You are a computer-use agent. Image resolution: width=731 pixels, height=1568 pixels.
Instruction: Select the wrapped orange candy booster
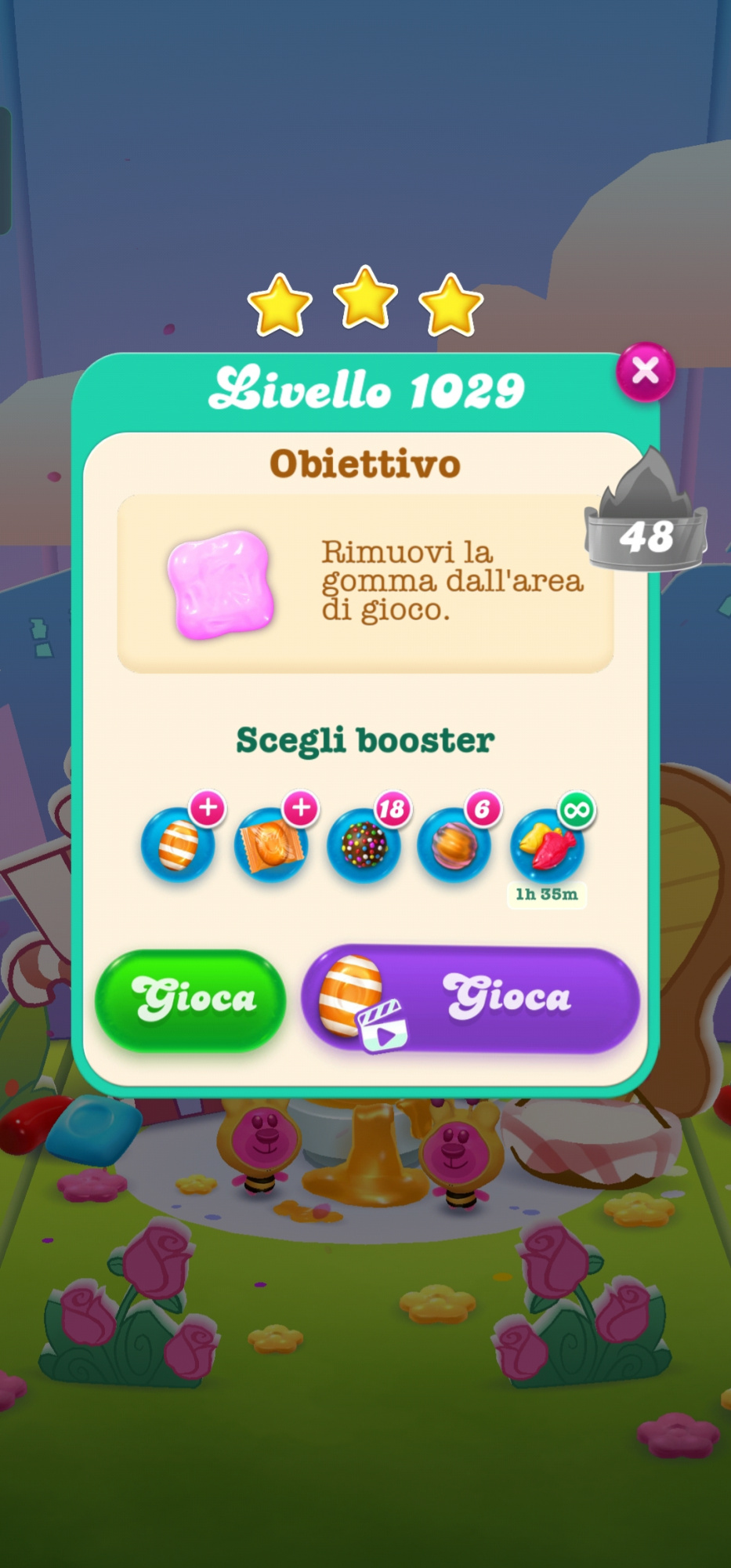pyautogui.click(x=271, y=846)
